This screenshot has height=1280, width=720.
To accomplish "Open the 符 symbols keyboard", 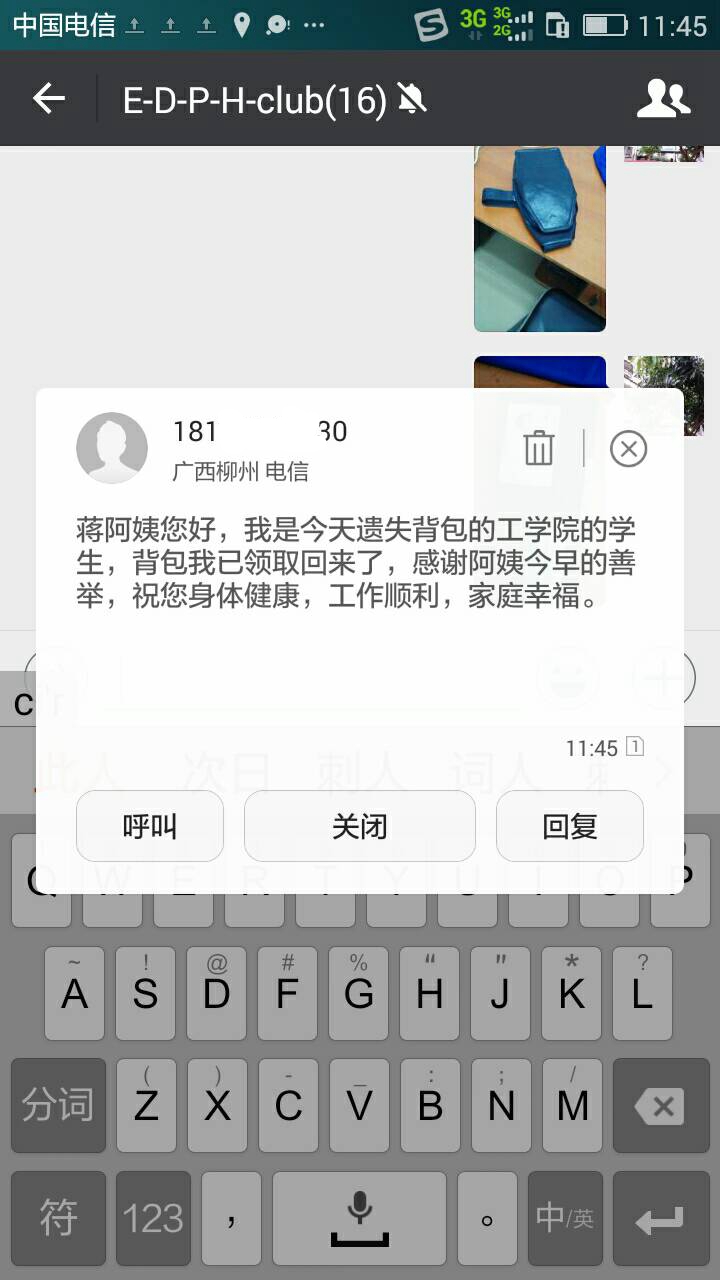I will pos(58,1217).
